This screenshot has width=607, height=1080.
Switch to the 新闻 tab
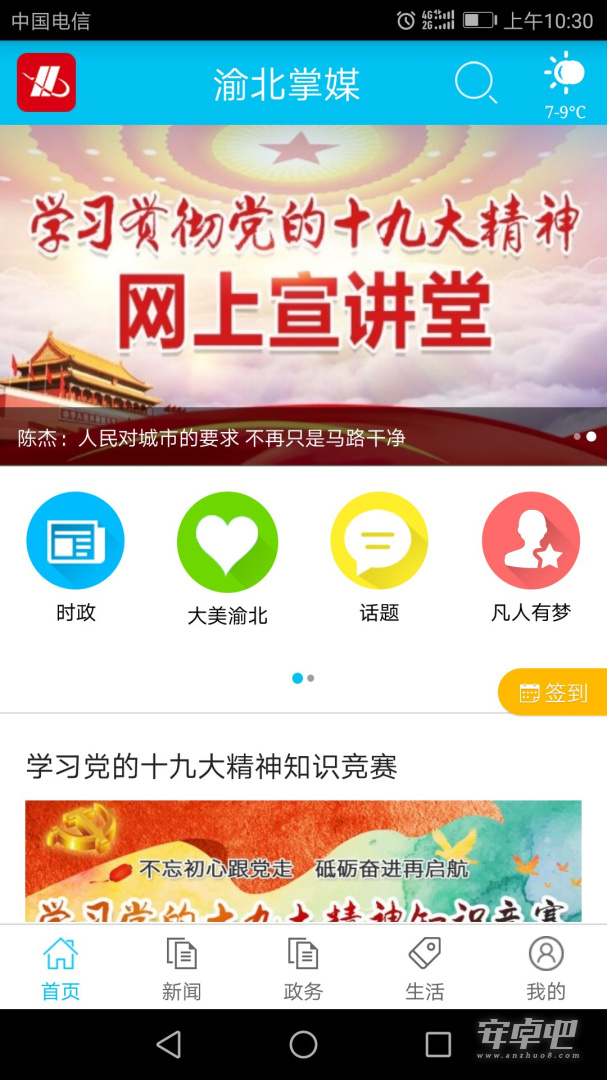coord(182,968)
